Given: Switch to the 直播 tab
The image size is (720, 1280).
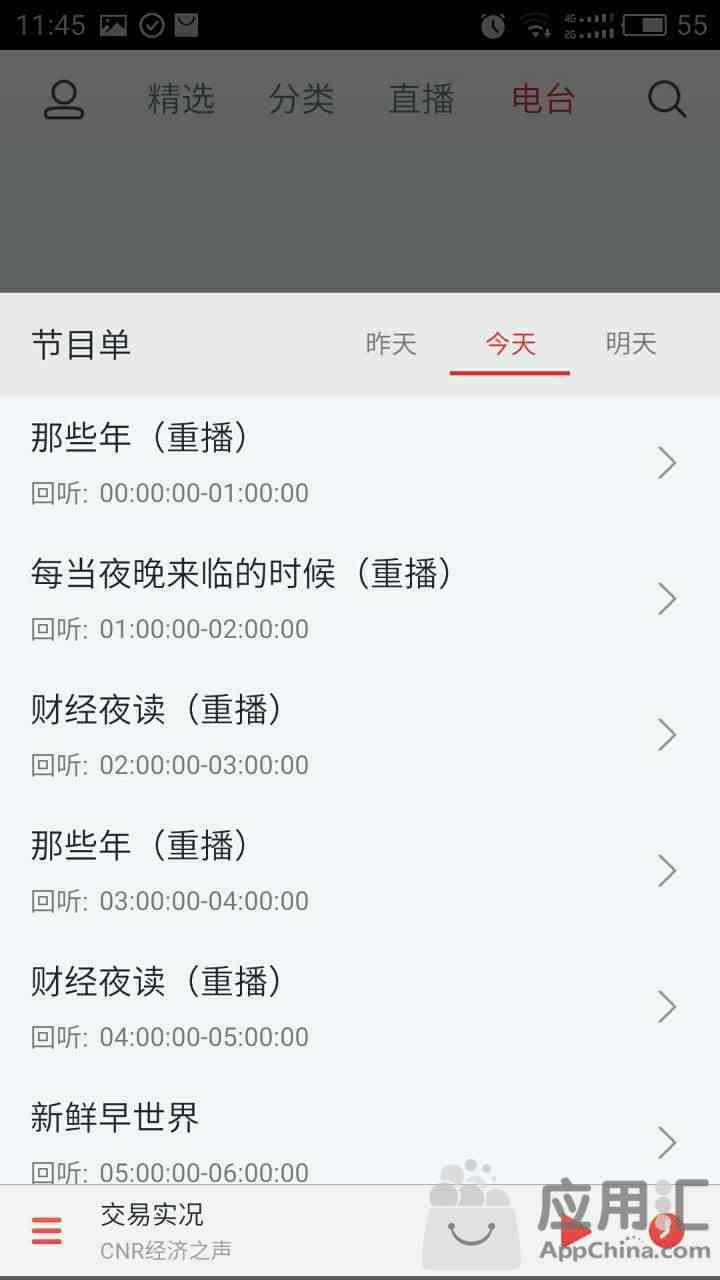Looking at the screenshot, I should 422,100.
